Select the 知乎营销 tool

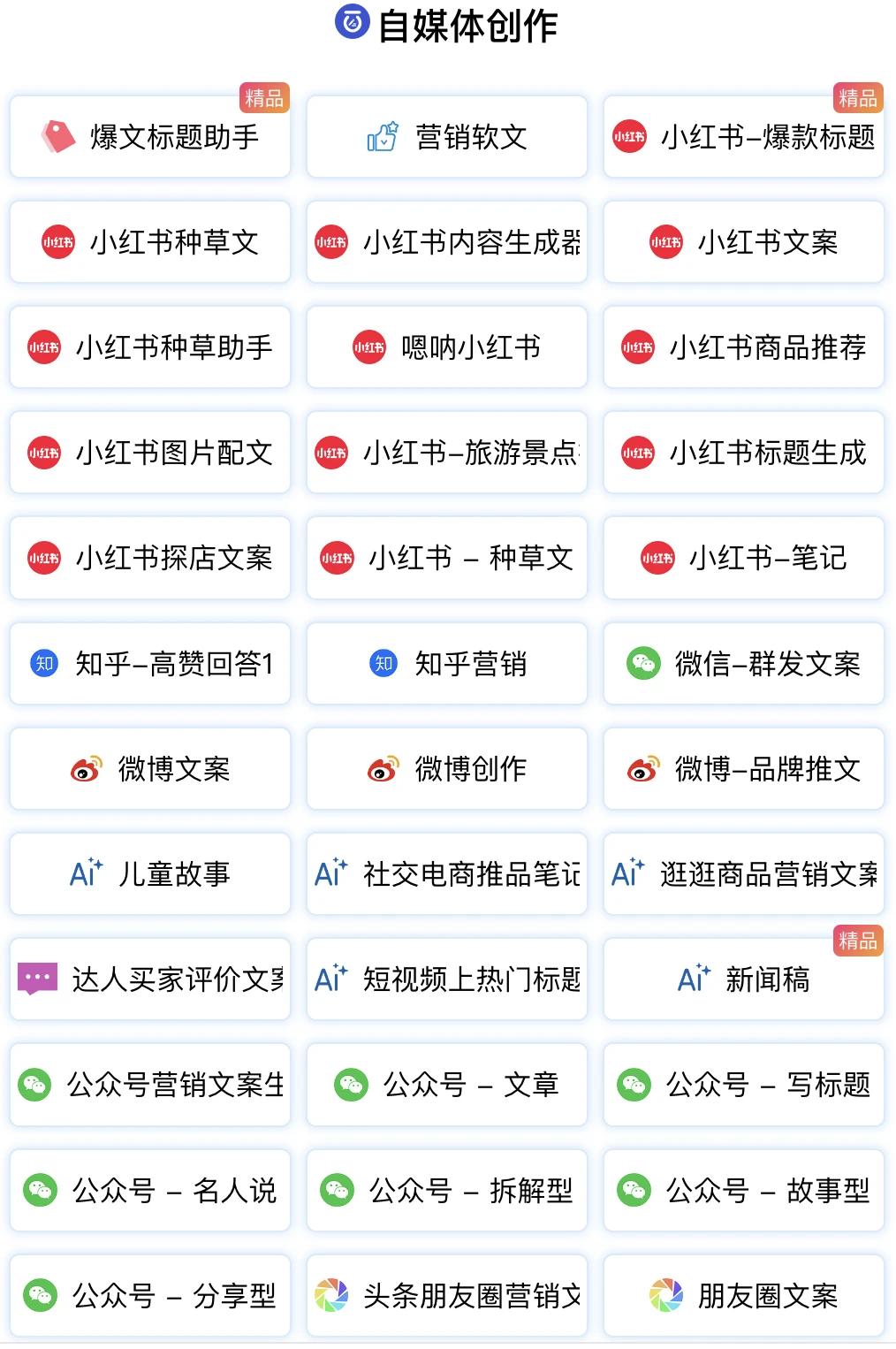coord(447,664)
